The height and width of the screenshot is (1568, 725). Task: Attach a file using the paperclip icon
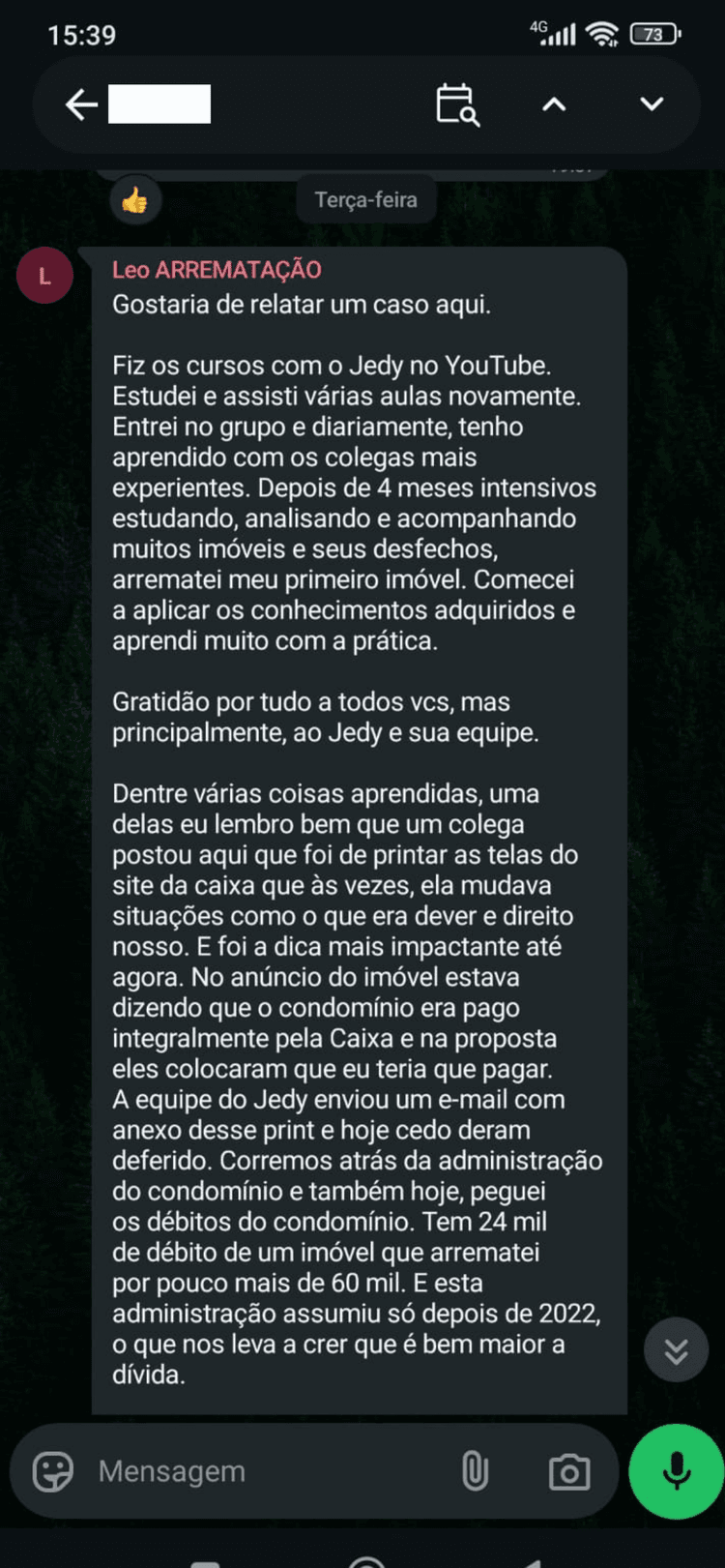tap(475, 1471)
